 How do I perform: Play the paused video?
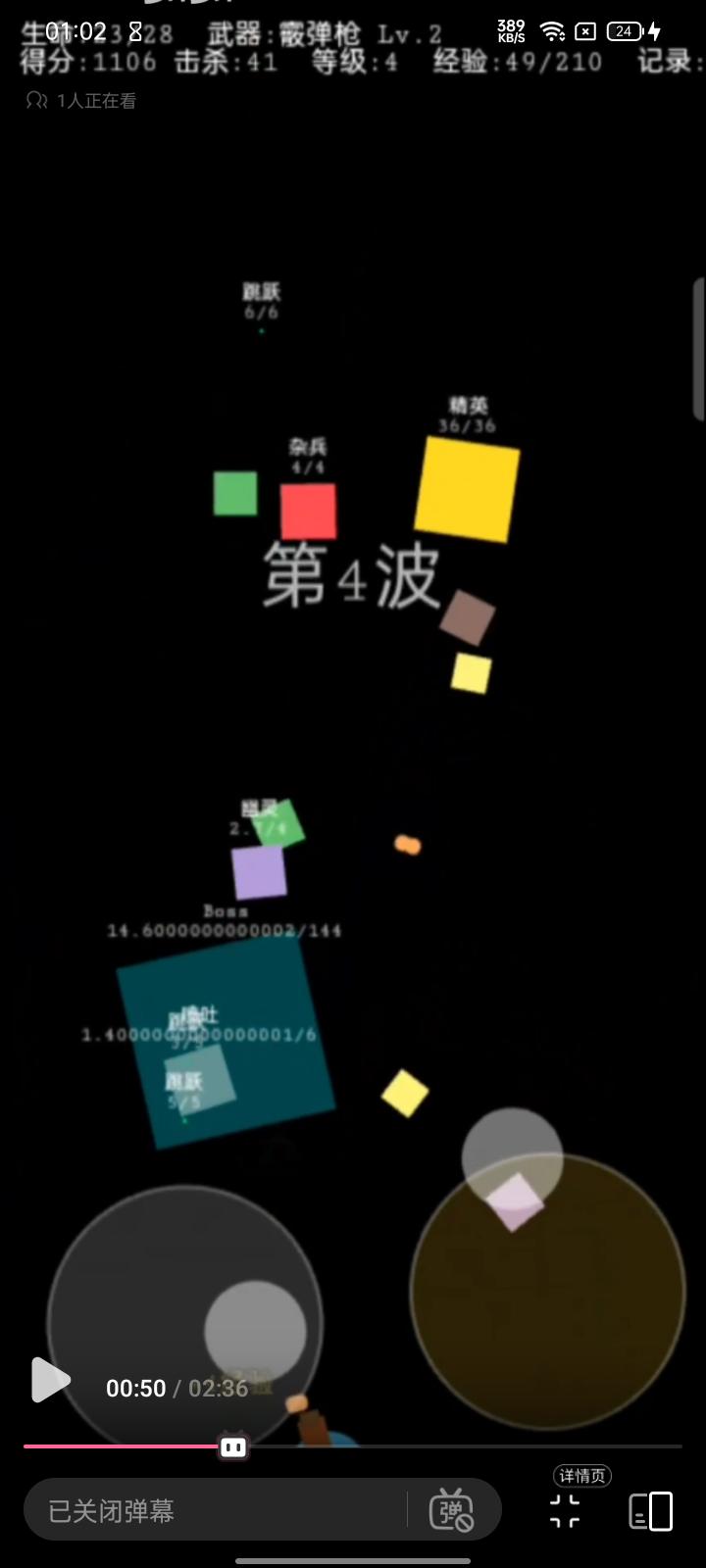click(x=49, y=1381)
